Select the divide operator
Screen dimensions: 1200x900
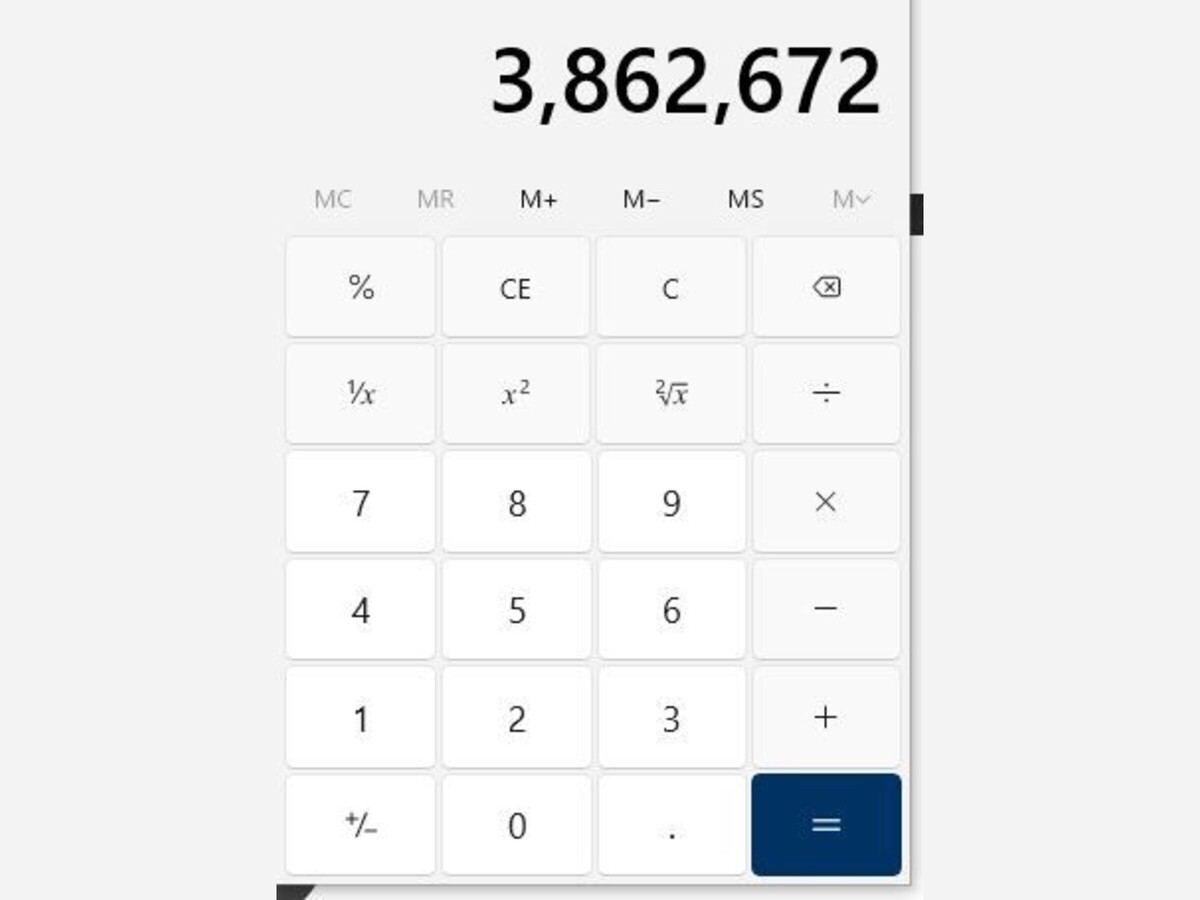(x=826, y=394)
